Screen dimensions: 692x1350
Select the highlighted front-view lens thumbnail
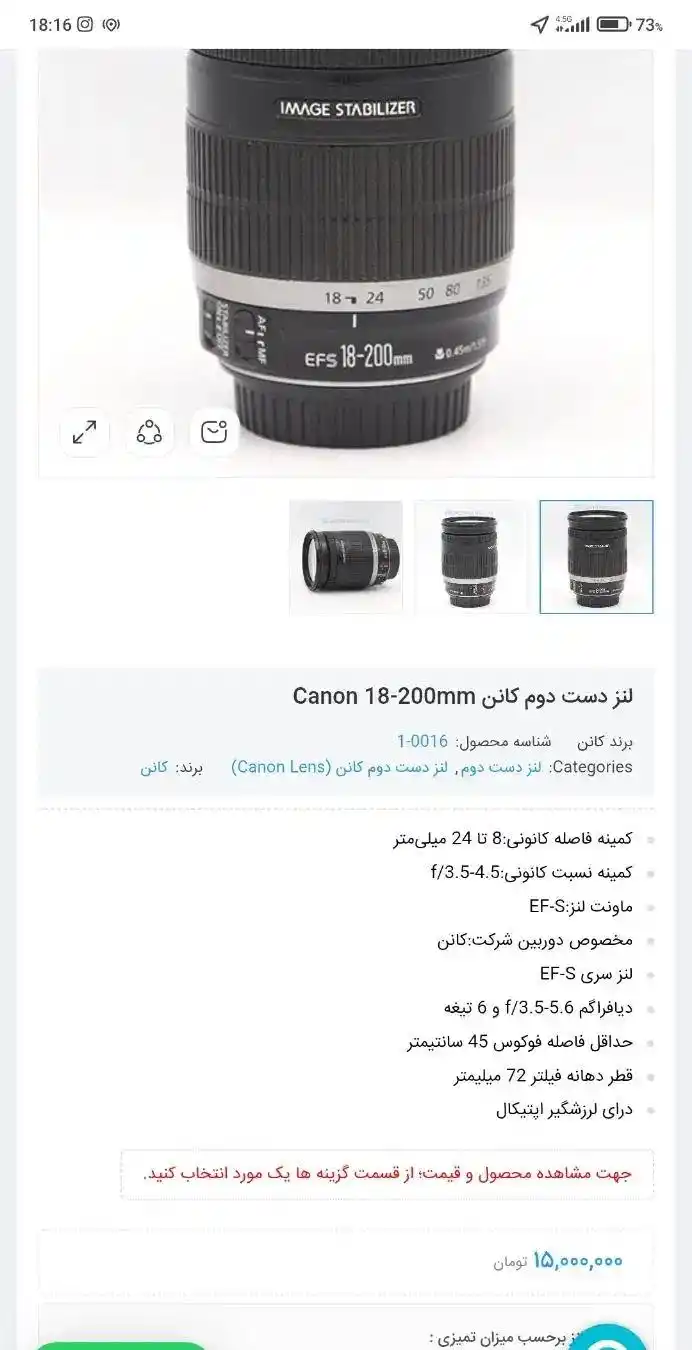(x=596, y=557)
